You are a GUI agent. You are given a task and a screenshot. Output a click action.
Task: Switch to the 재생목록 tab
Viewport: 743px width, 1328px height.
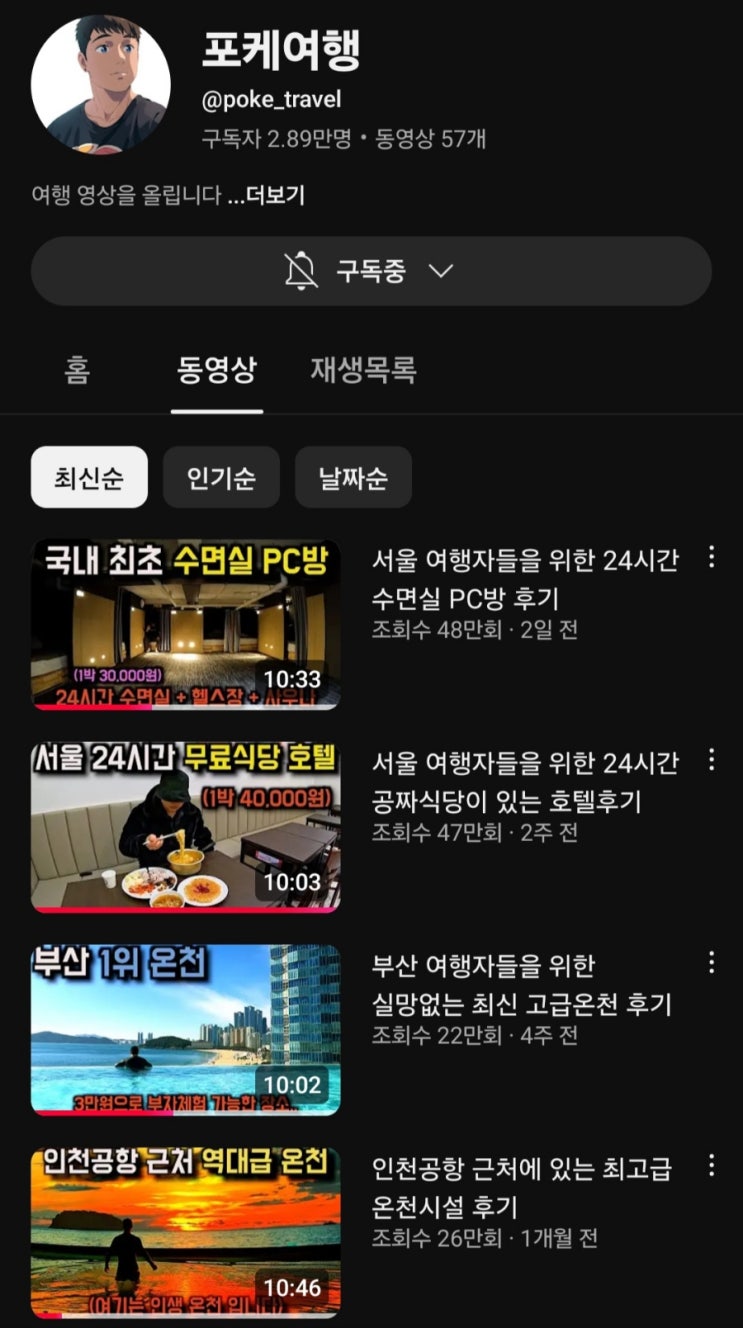click(363, 371)
